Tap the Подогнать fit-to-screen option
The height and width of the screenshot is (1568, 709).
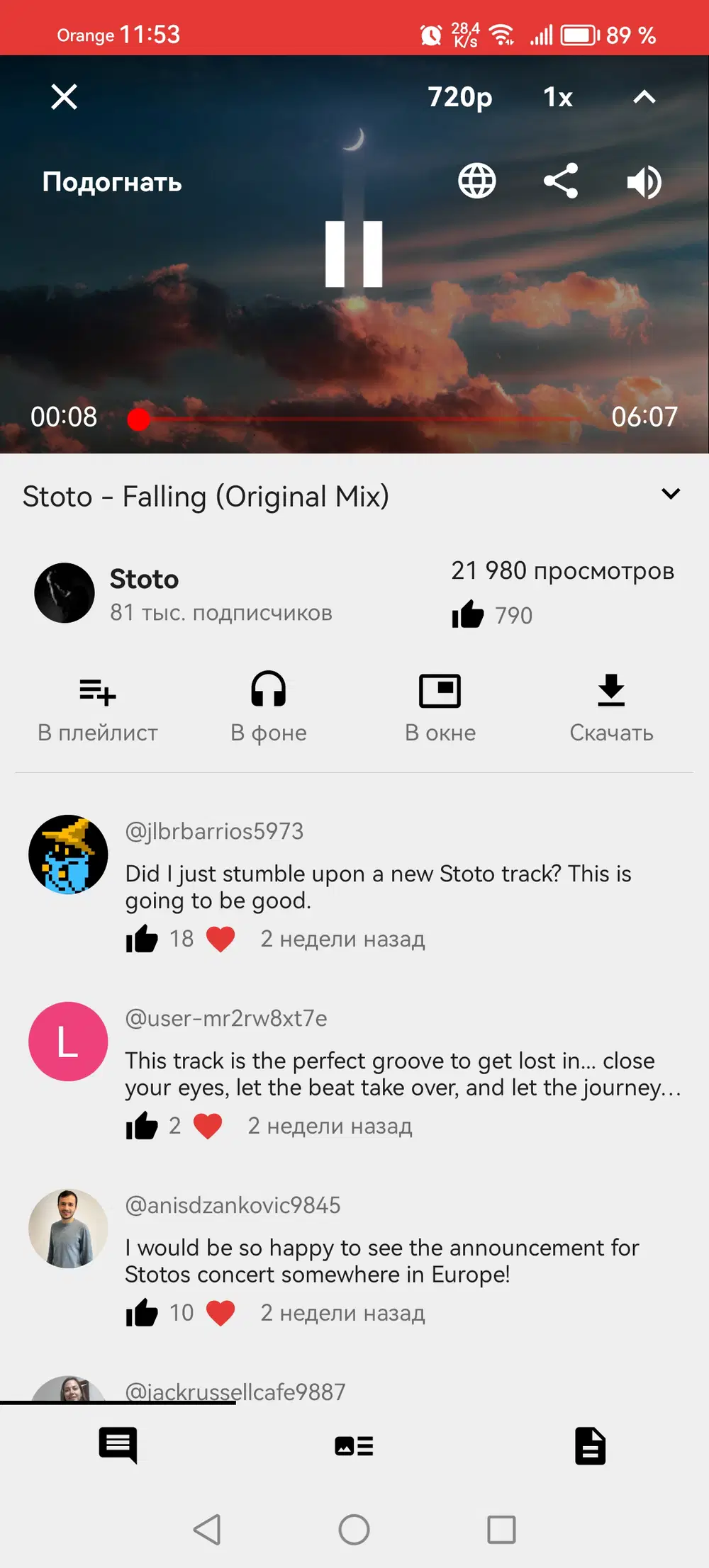[x=112, y=182]
